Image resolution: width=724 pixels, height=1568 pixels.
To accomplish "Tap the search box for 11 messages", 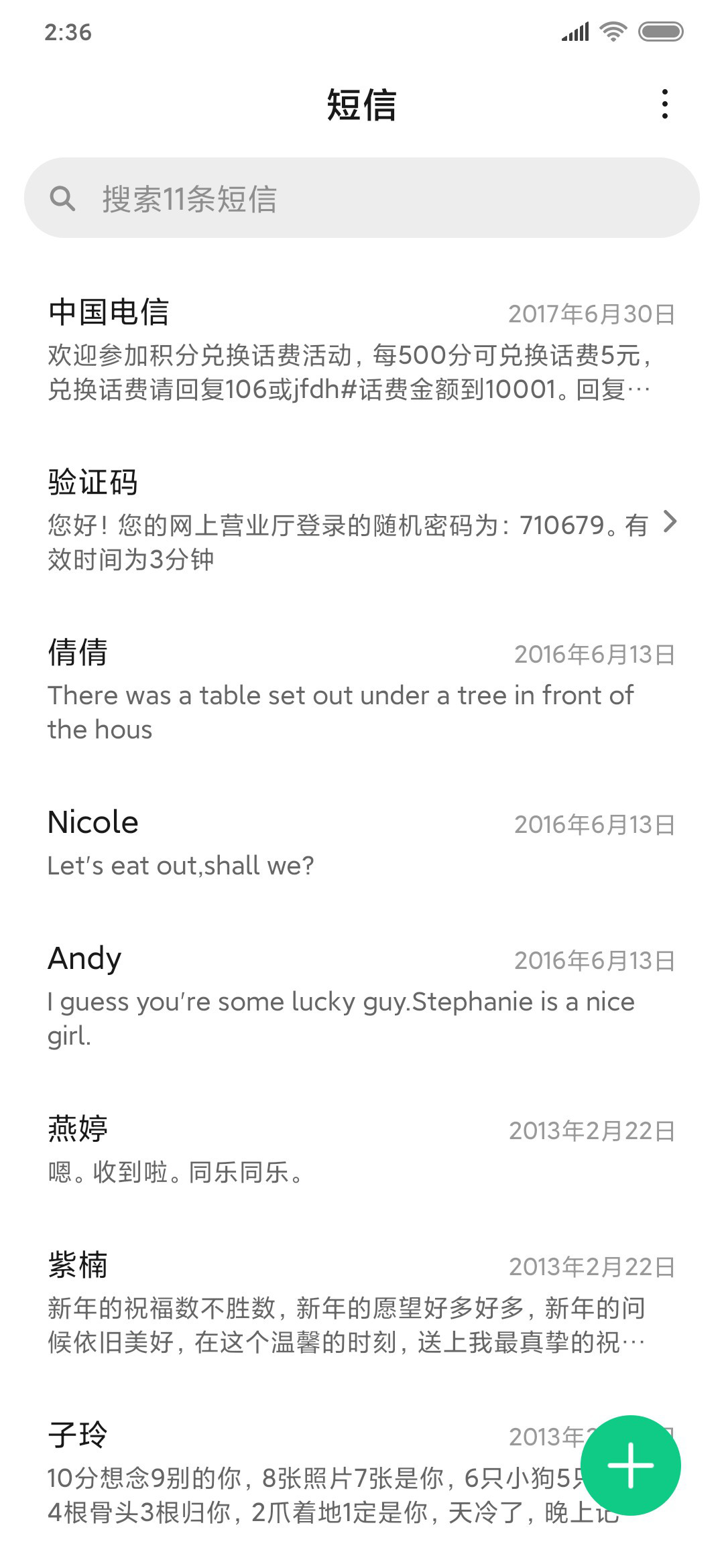I will [362, 198].
